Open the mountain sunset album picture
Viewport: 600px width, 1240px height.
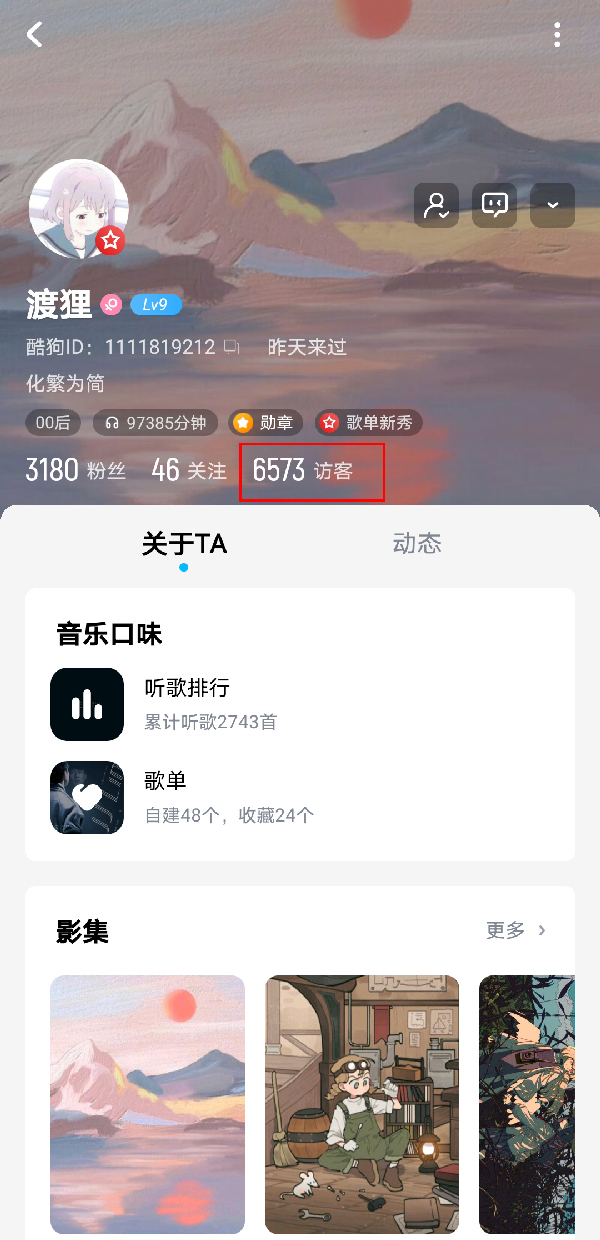pos(147,1104)
